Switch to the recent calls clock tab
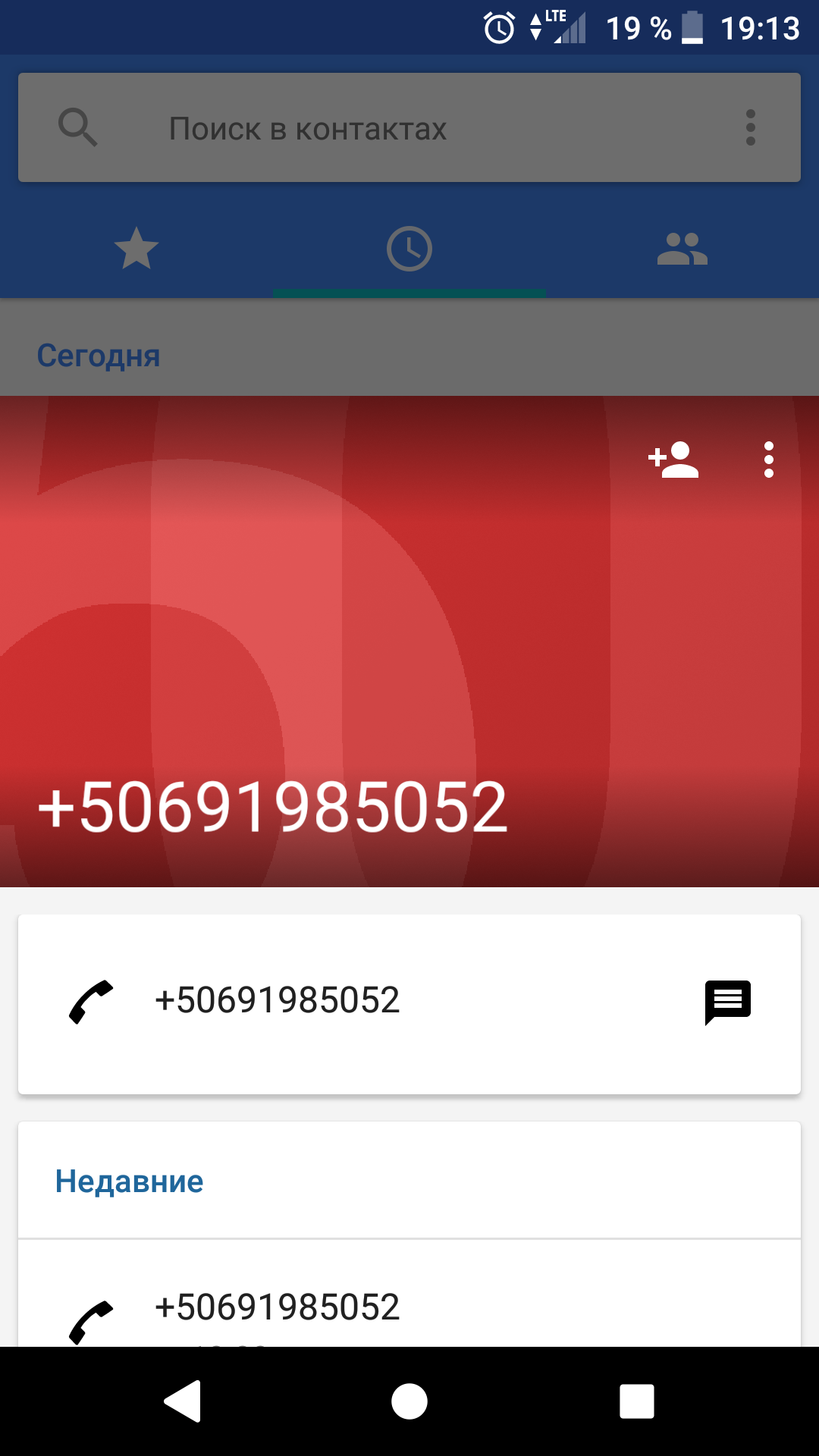 (409, 249)
